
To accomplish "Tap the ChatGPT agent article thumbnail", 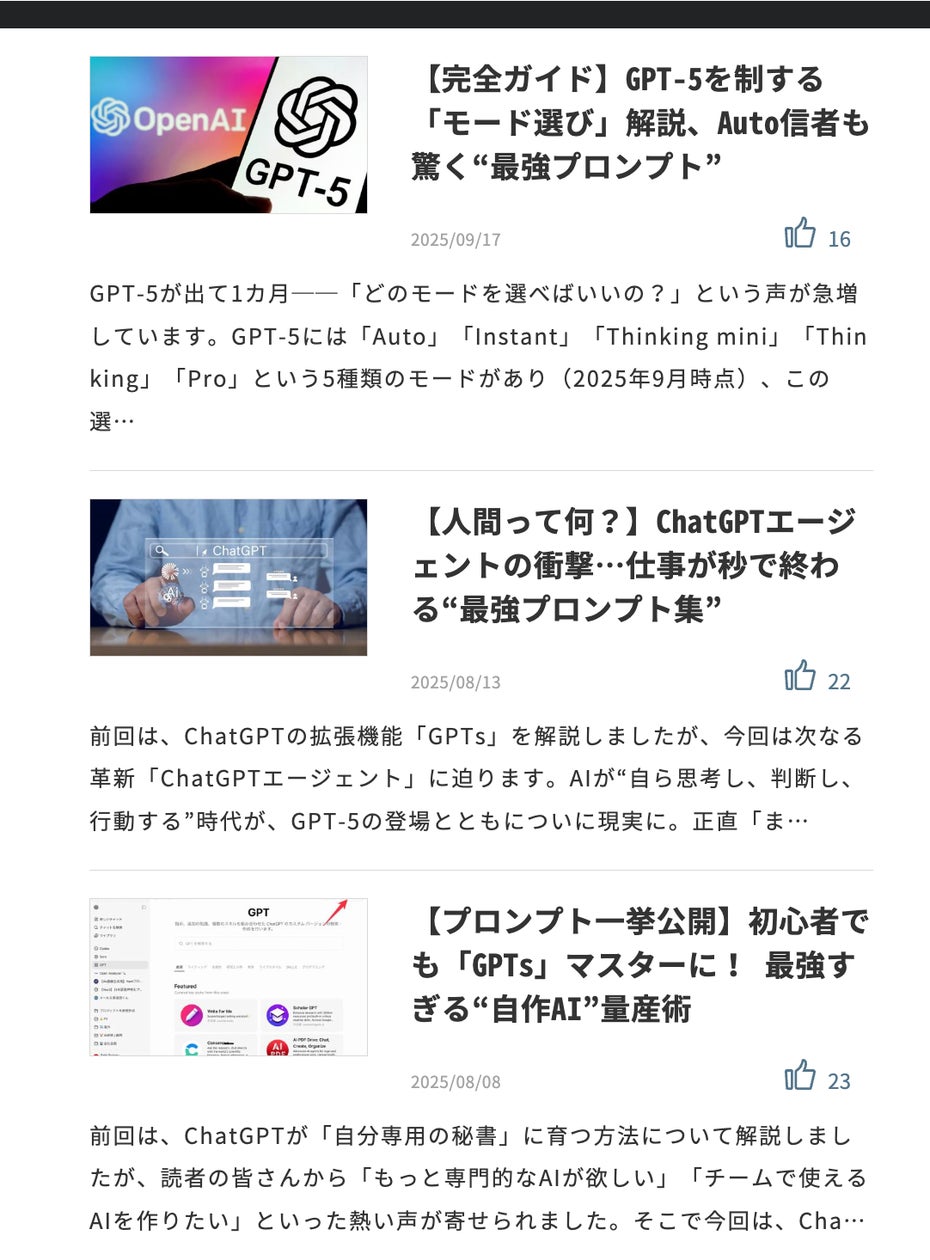I will pos(228,577).
